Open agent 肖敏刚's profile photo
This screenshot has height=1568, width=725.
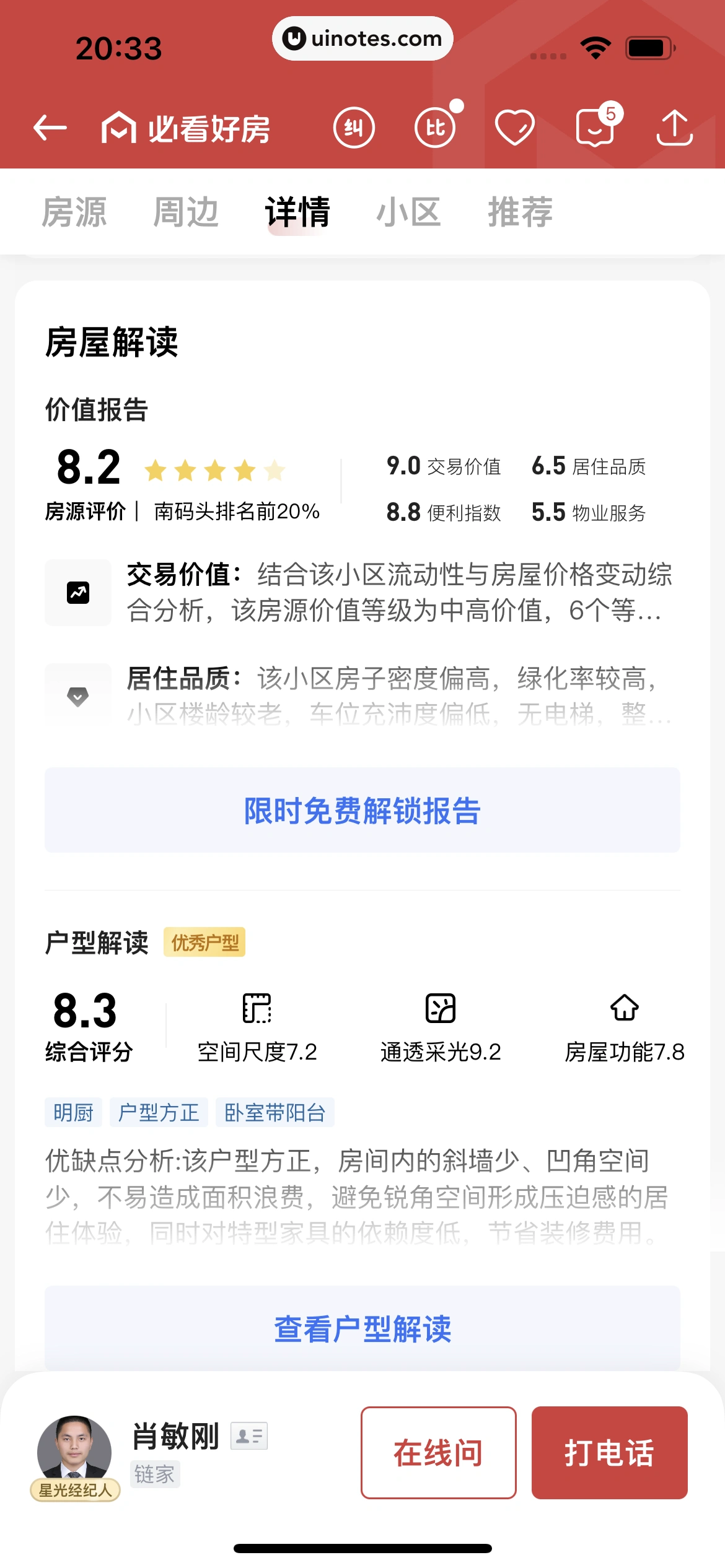75,1452
